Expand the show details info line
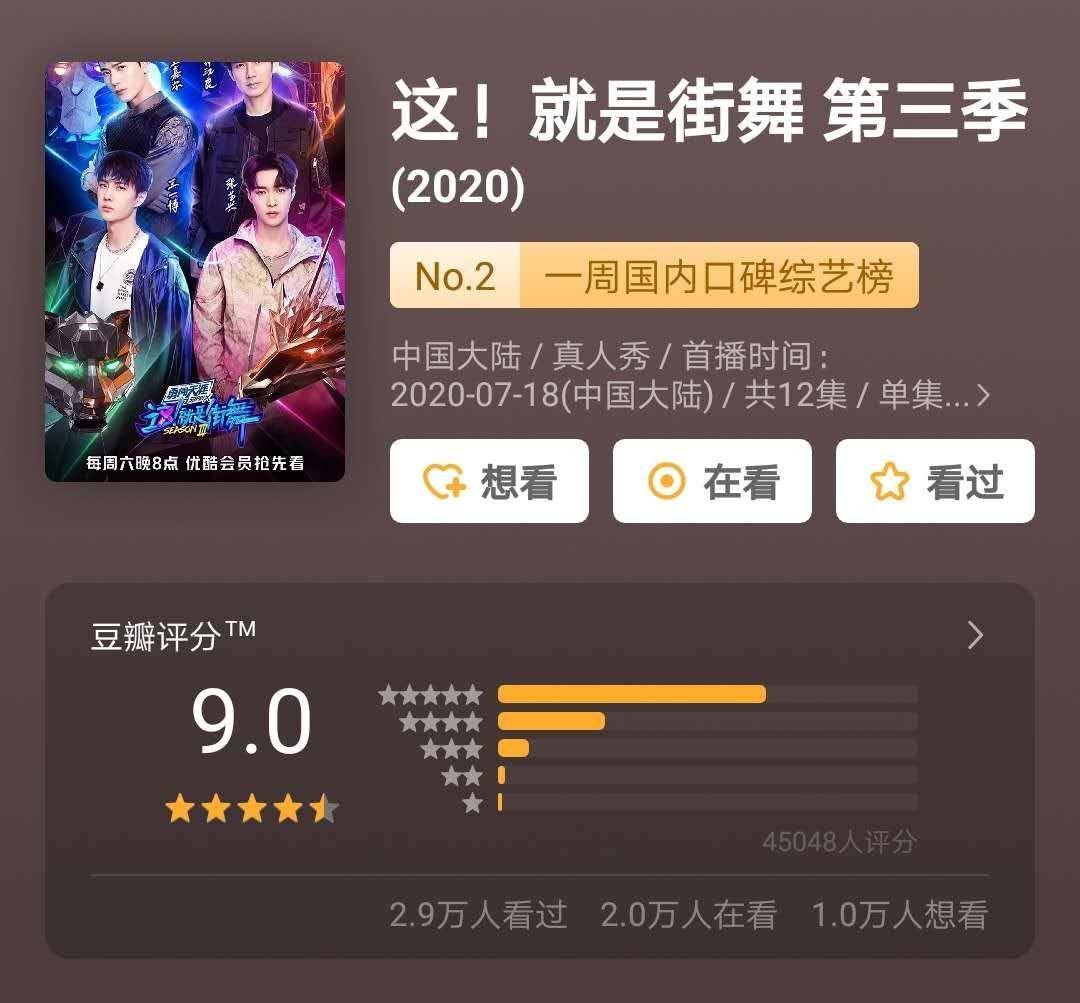 [x=982, y=396]
